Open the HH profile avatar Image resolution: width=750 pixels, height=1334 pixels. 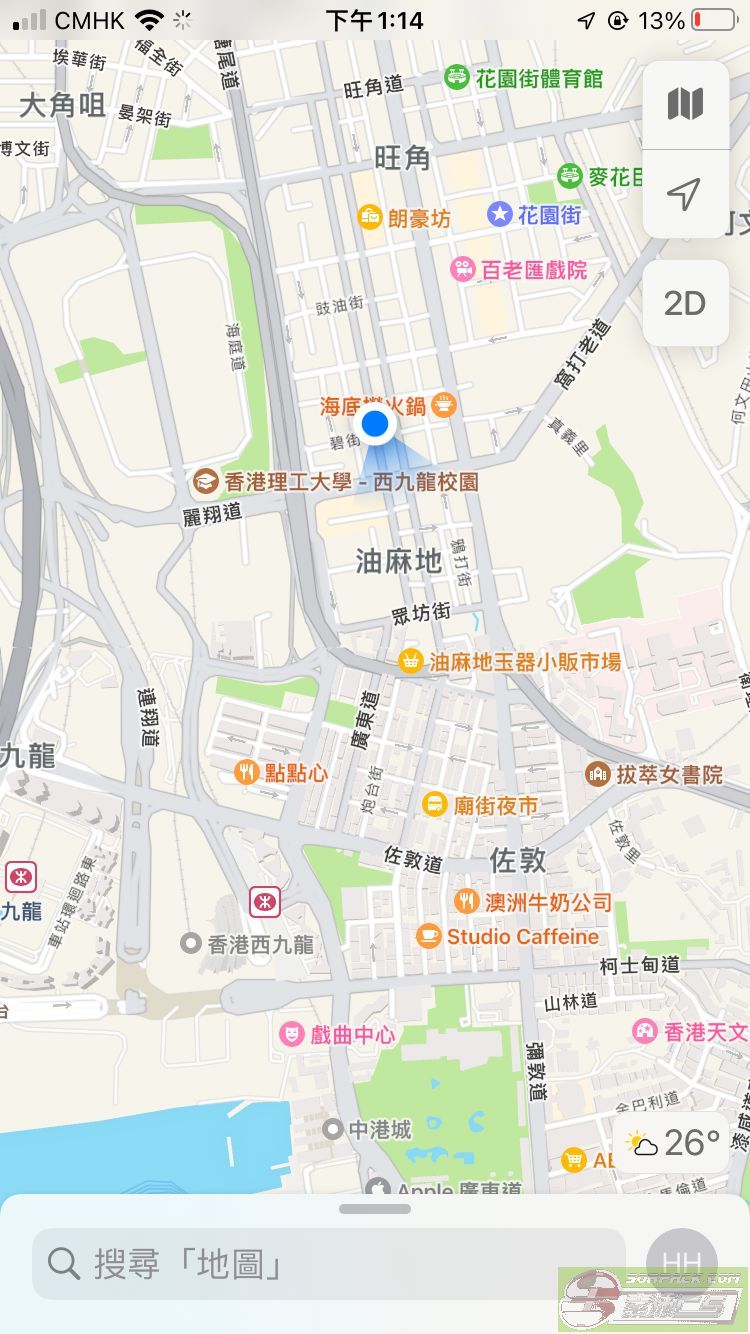pos(682,1263)
